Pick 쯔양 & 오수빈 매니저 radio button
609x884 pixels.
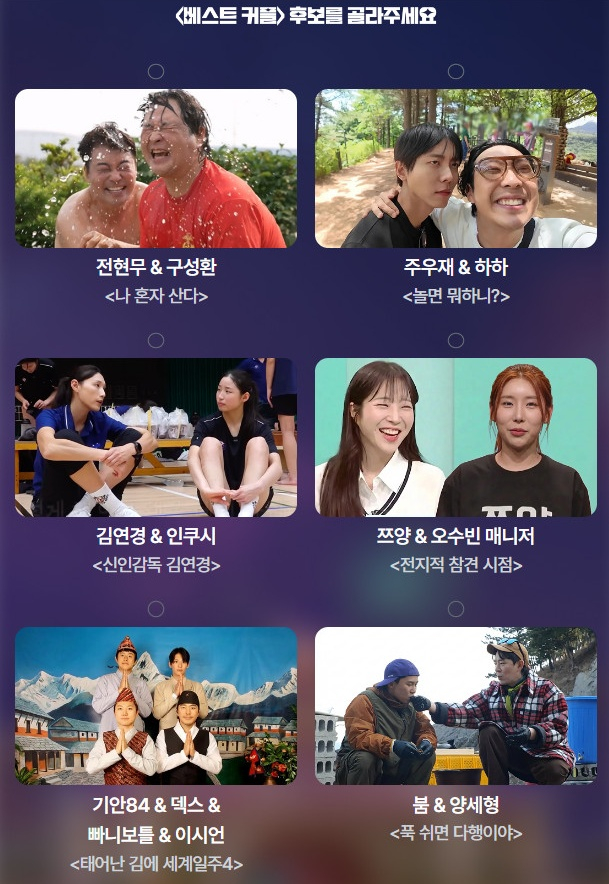456,340
